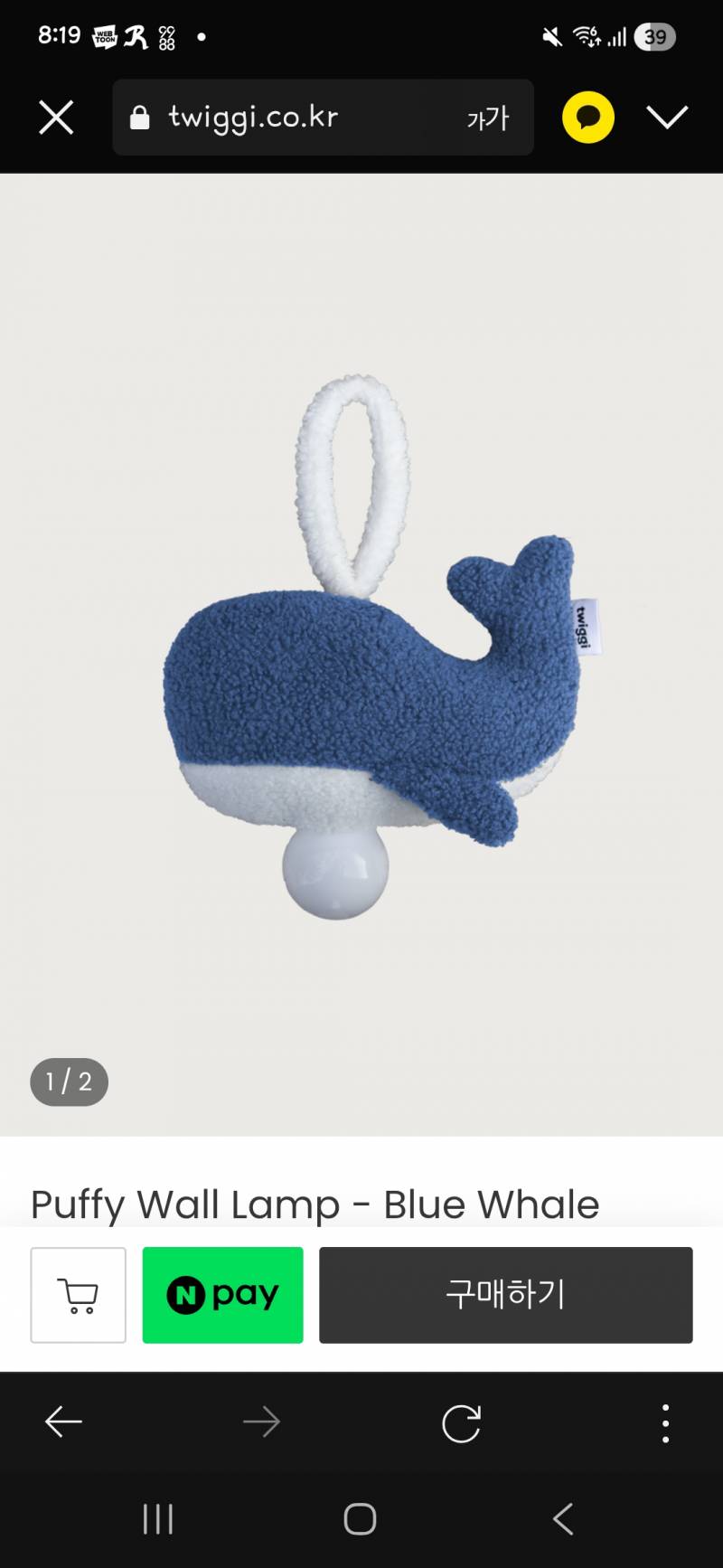Change the font size with 가가
The height and width of the screenshot is (1568, 723).
(x=487, y=118)
